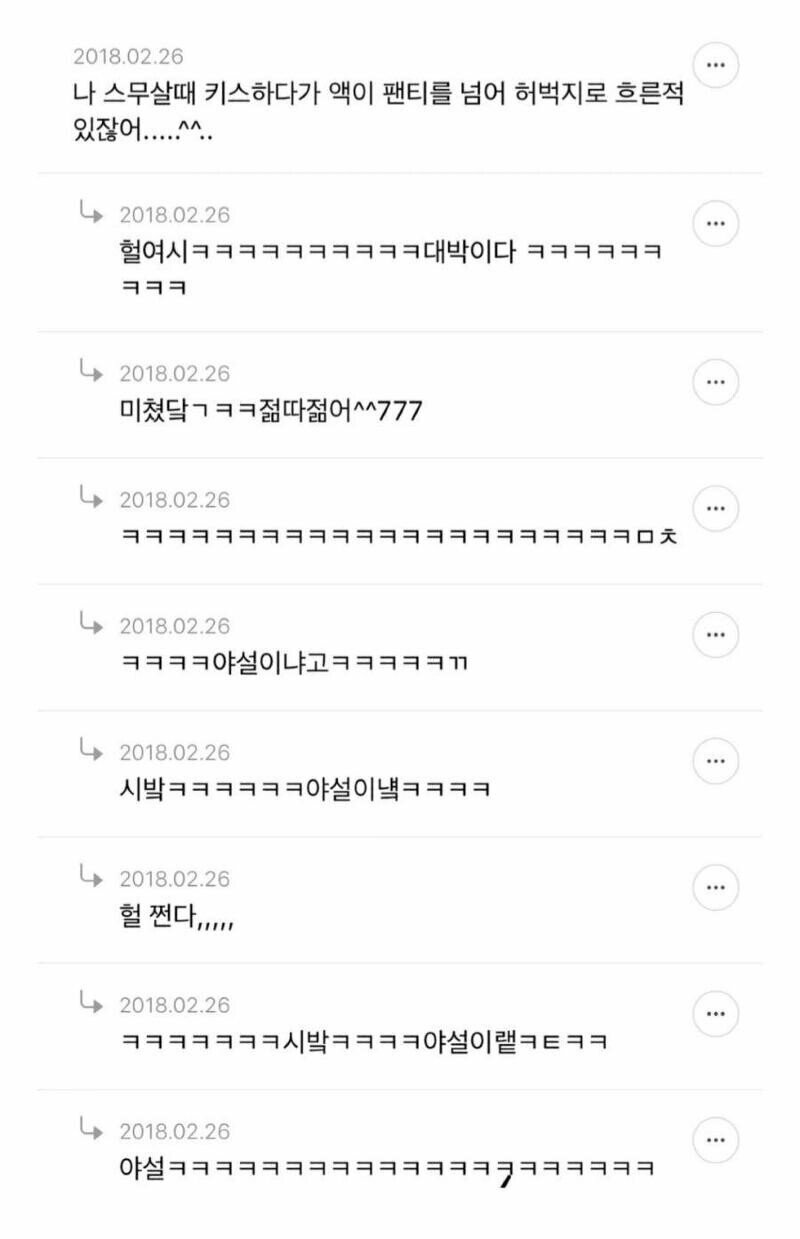
Task: Open options for the reply containing '야설이랱'
Action: 715,1013
